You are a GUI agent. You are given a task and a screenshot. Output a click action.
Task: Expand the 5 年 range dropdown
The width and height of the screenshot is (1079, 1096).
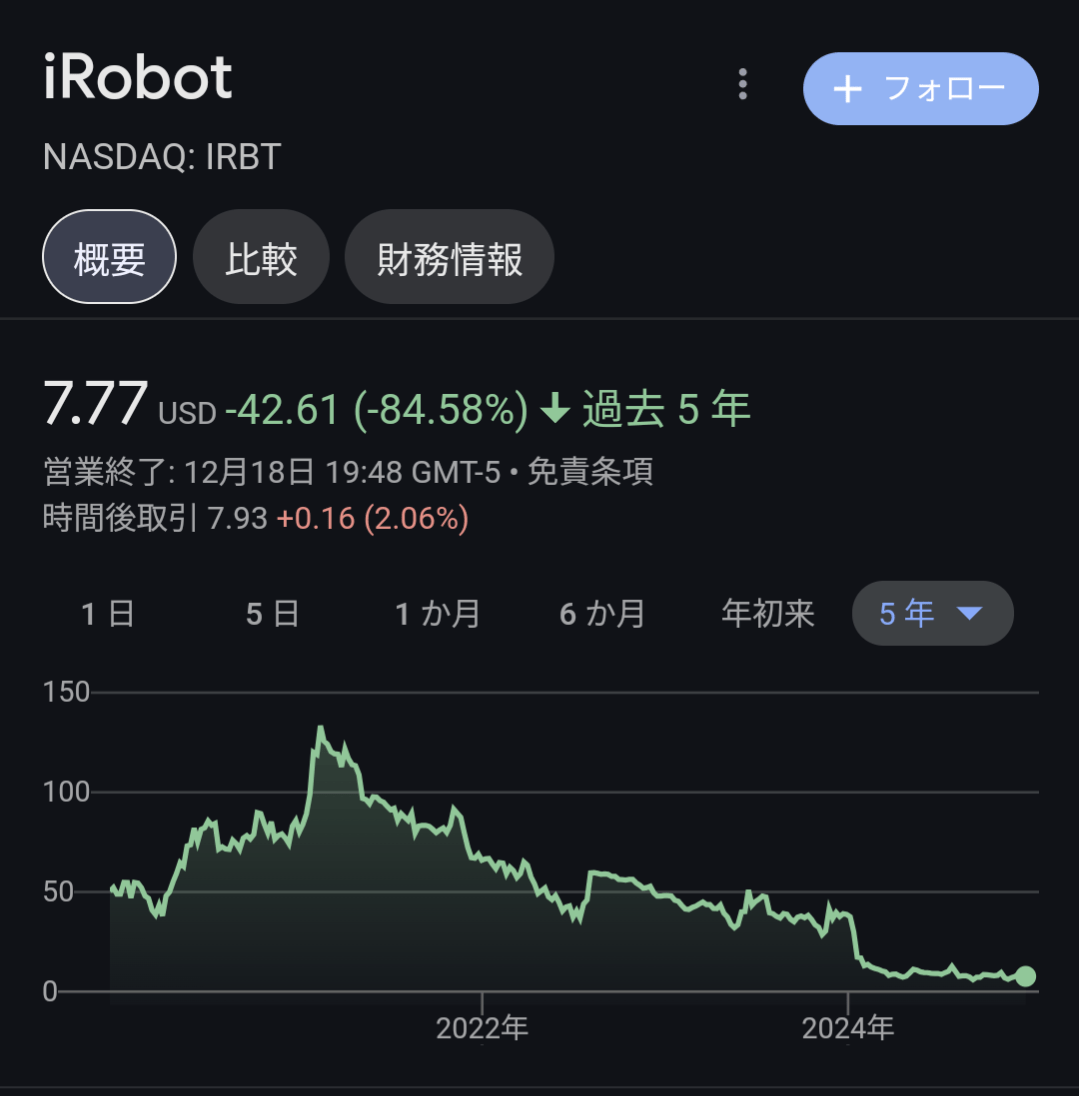pyautogui.click(x=932, y=613)
